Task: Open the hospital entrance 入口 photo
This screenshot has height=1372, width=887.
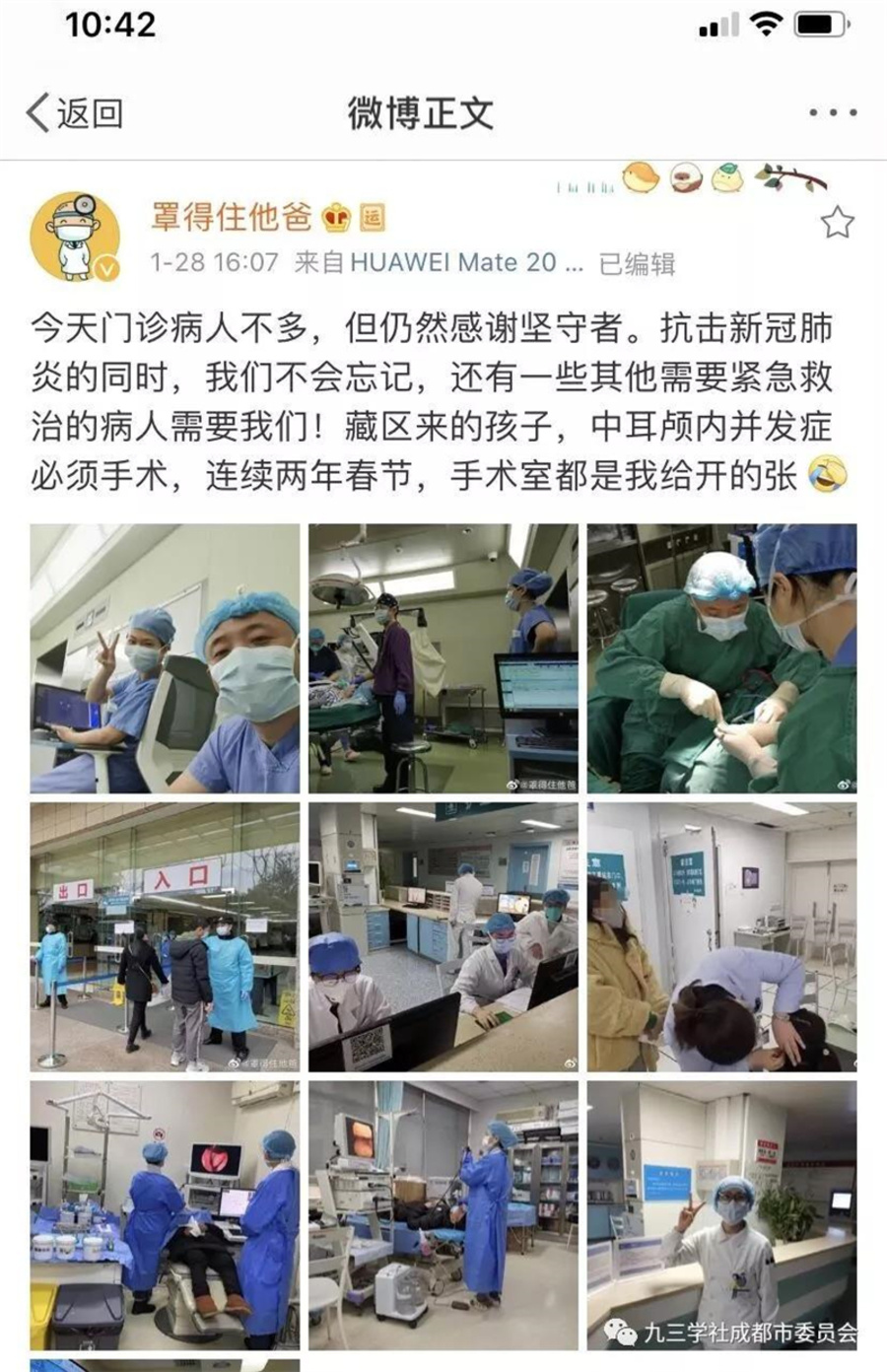Action: click(165, 936)
